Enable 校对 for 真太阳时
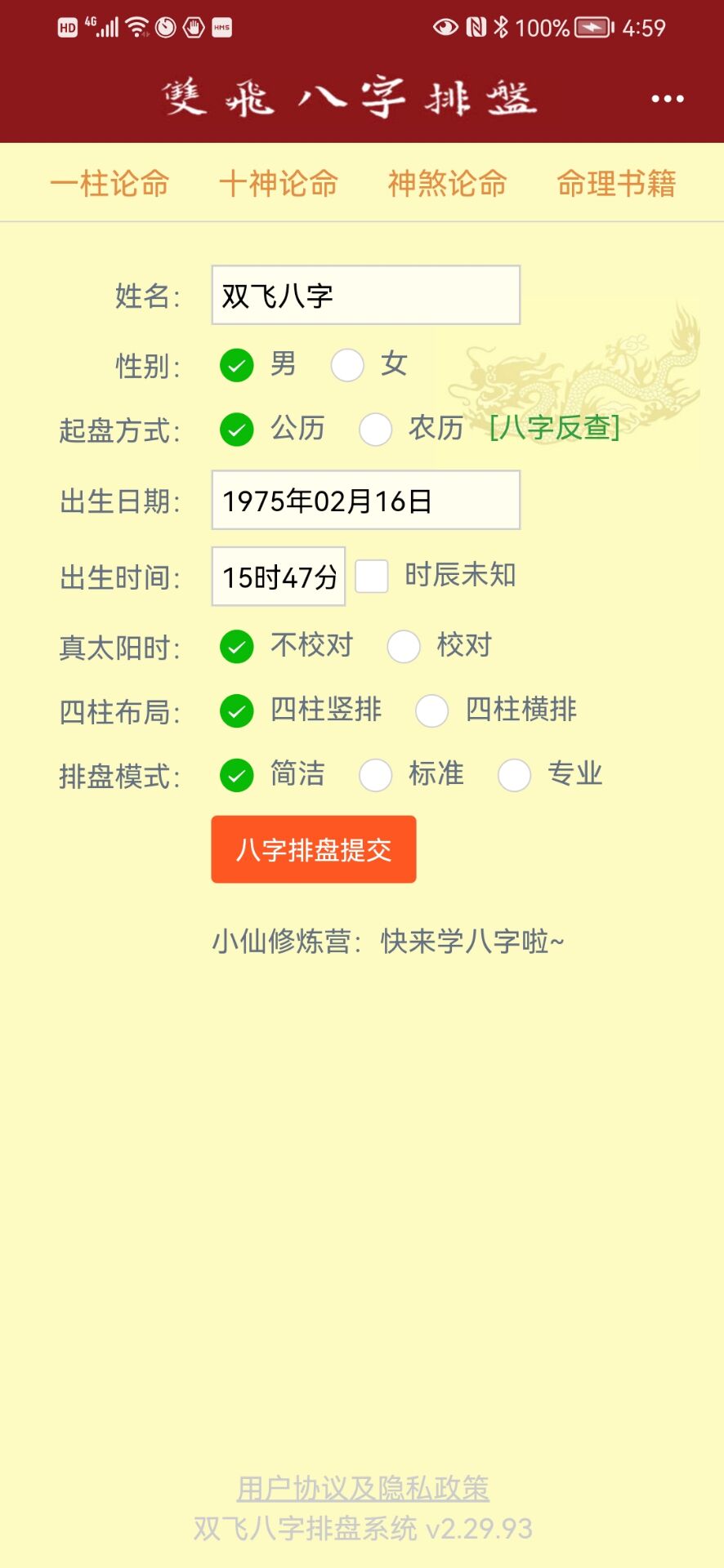 (404, 646)
